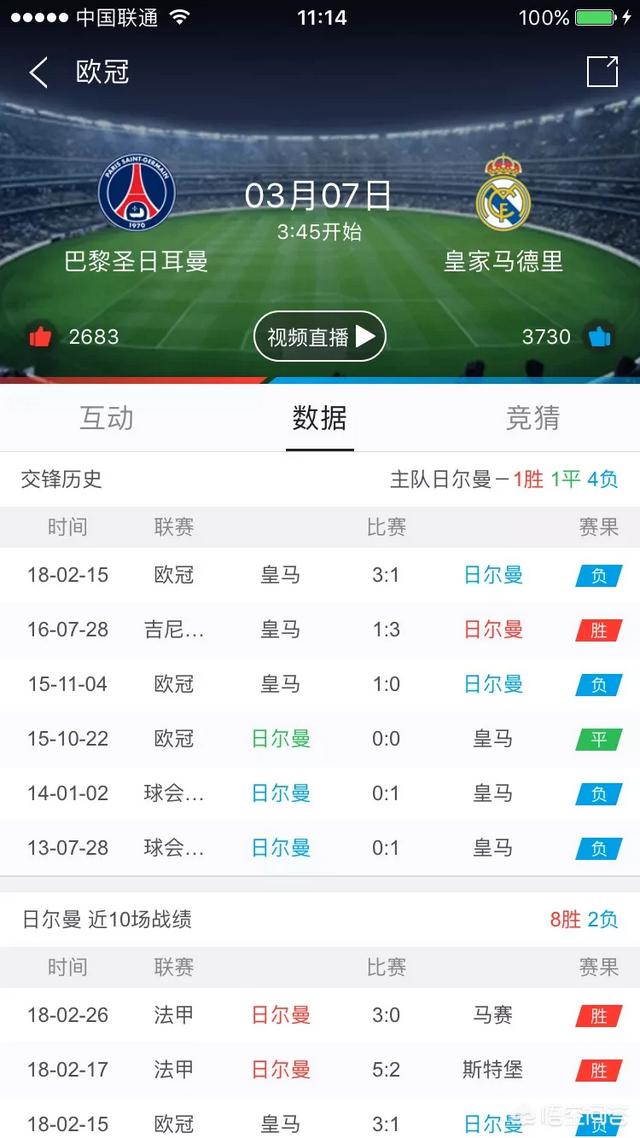This screenshot has width=640, height=1138.
Task: Switch to the 互动 tab
Action: click(x=106, y=417)
